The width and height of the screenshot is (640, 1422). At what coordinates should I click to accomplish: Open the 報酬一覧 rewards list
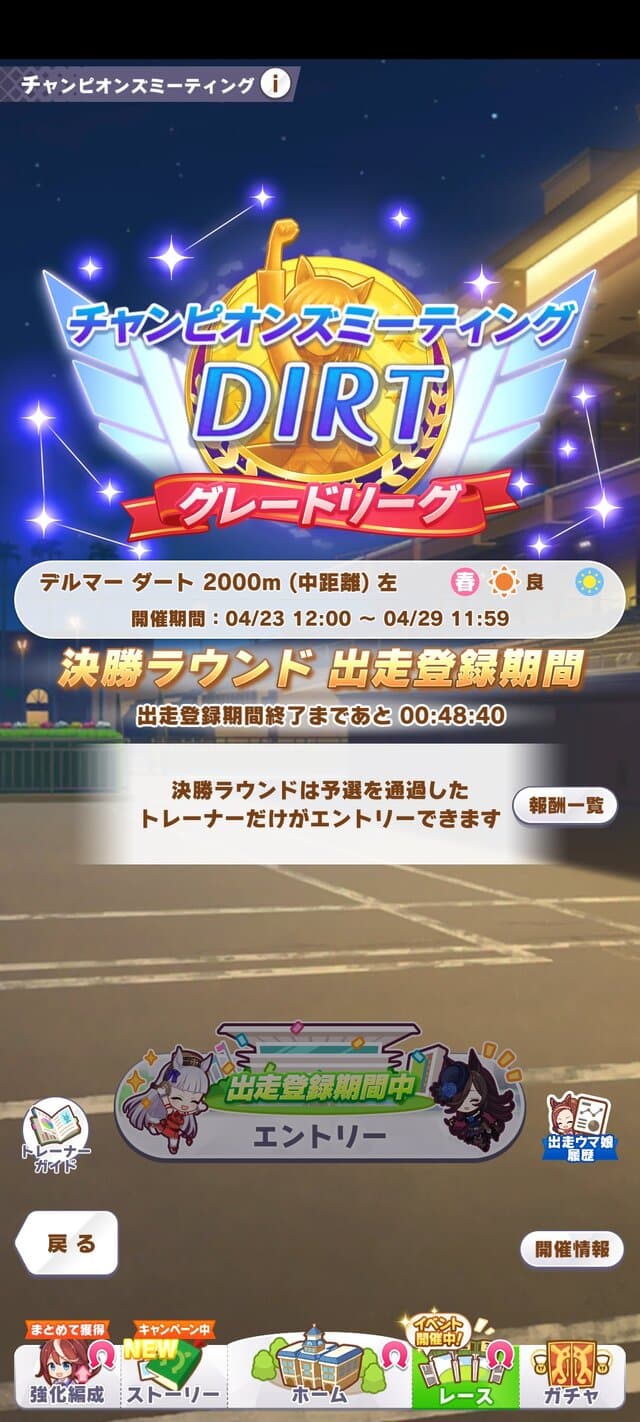click(x=565, y=806)
